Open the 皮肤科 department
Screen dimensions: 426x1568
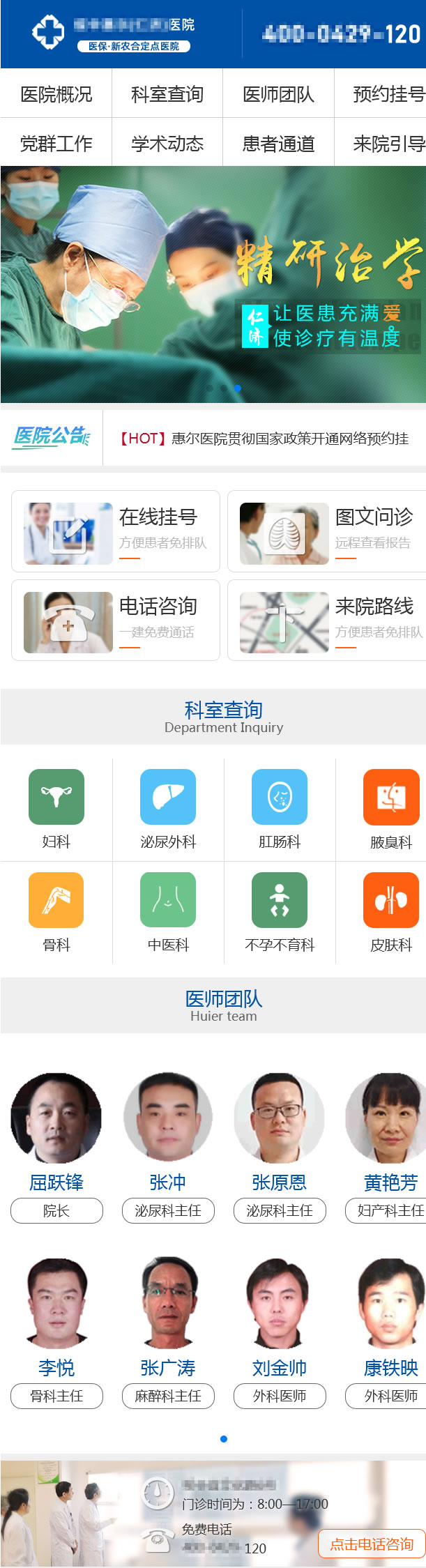tap(390, 912)
